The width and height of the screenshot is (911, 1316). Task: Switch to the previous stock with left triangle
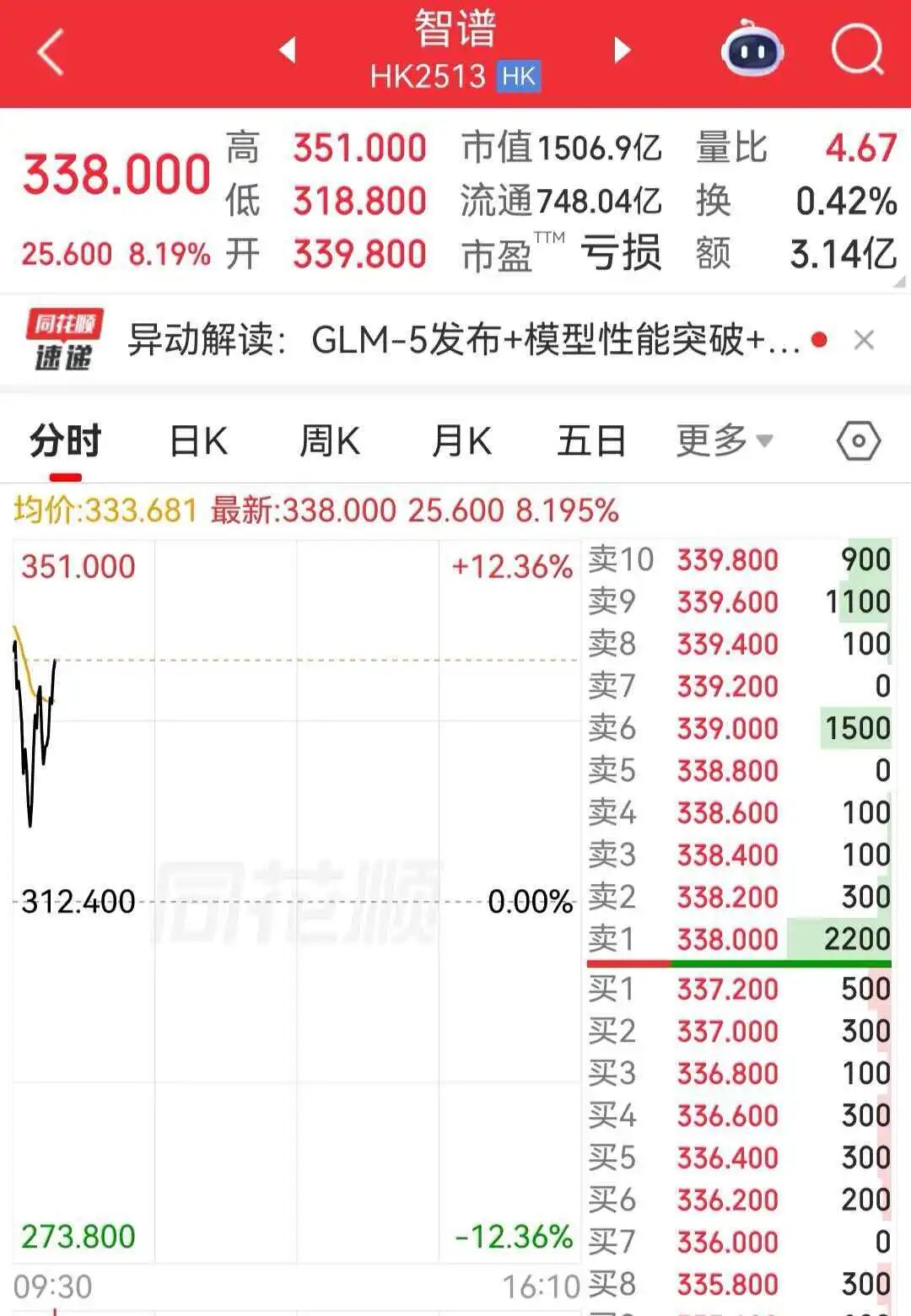click(288, 51)
